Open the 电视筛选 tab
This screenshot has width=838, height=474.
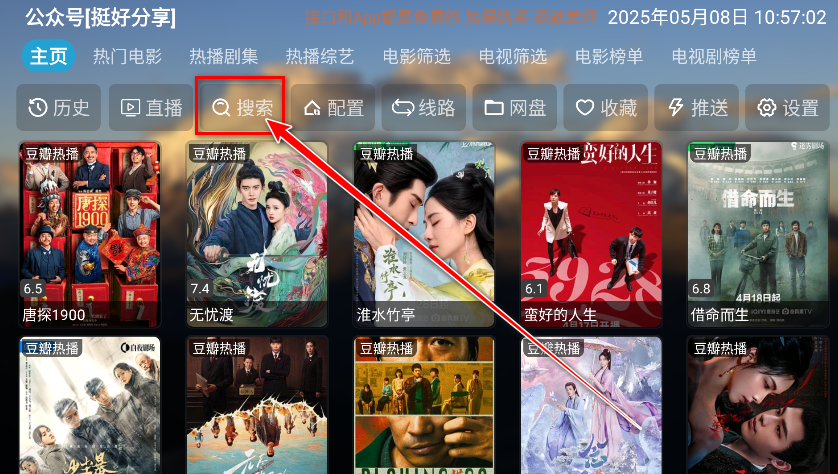512,56
